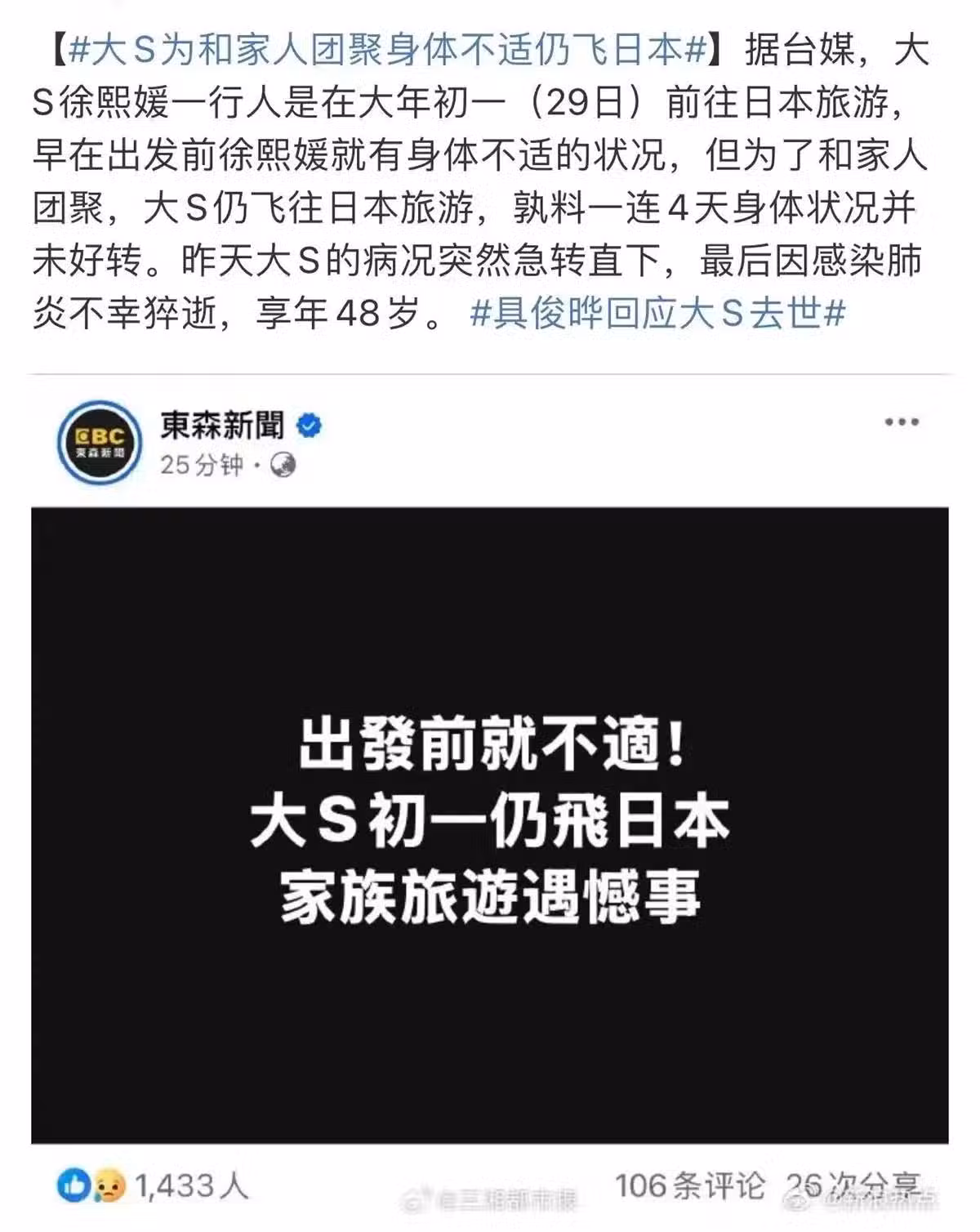This screenshot has width=980, height=1232.
Task: Open the hashtag #大S为和家人团聚身体不适仍飞日本#
Action: [x=387, y=51]
